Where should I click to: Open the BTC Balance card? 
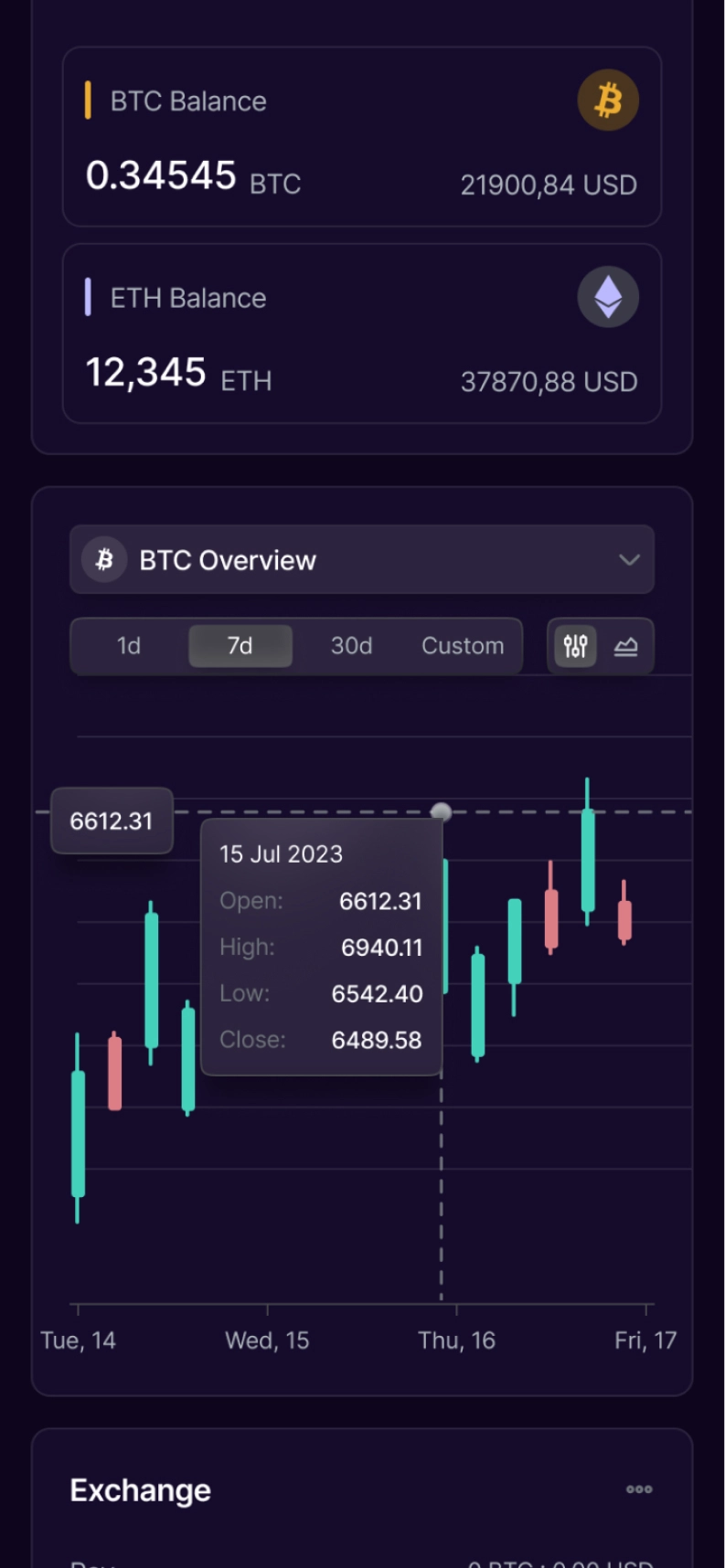361,137
